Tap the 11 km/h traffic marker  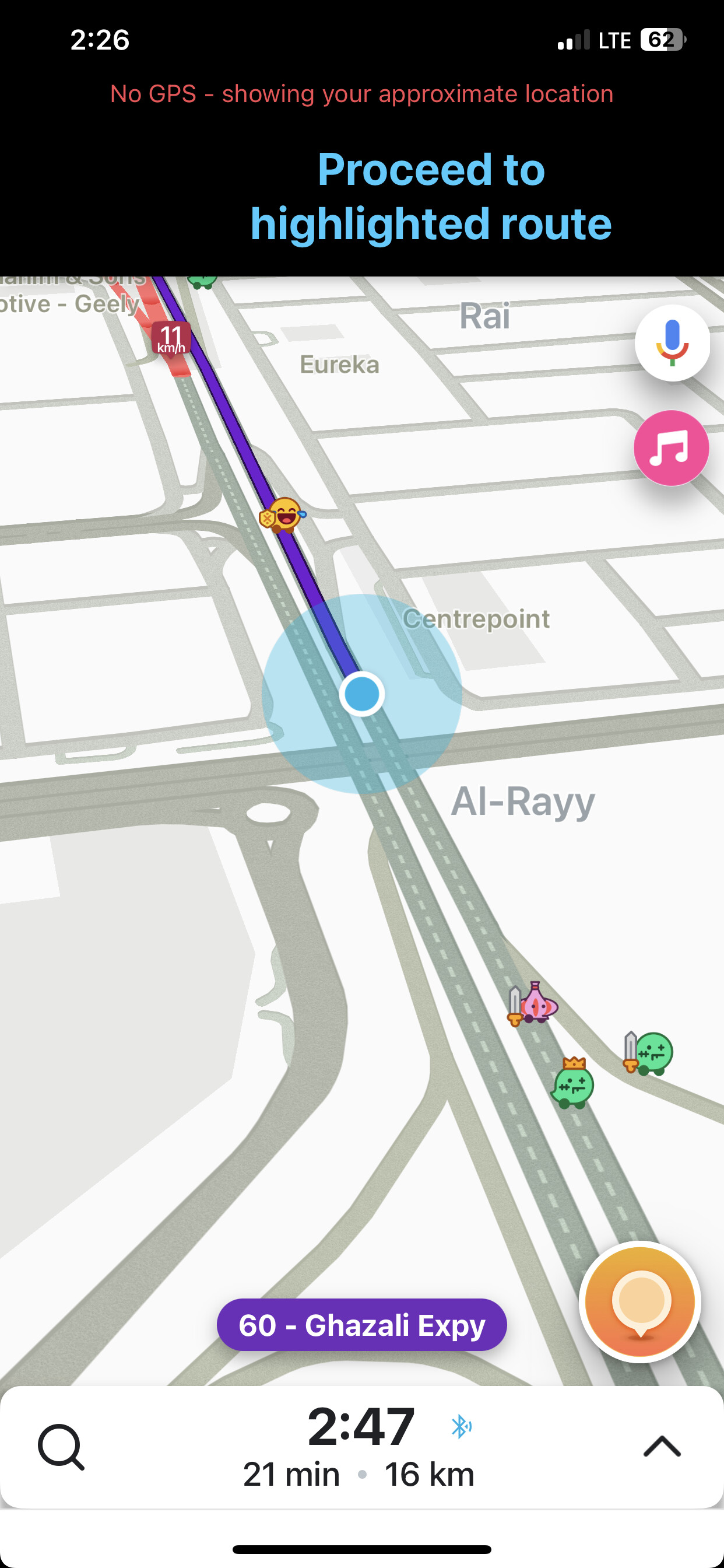[171, 338]
